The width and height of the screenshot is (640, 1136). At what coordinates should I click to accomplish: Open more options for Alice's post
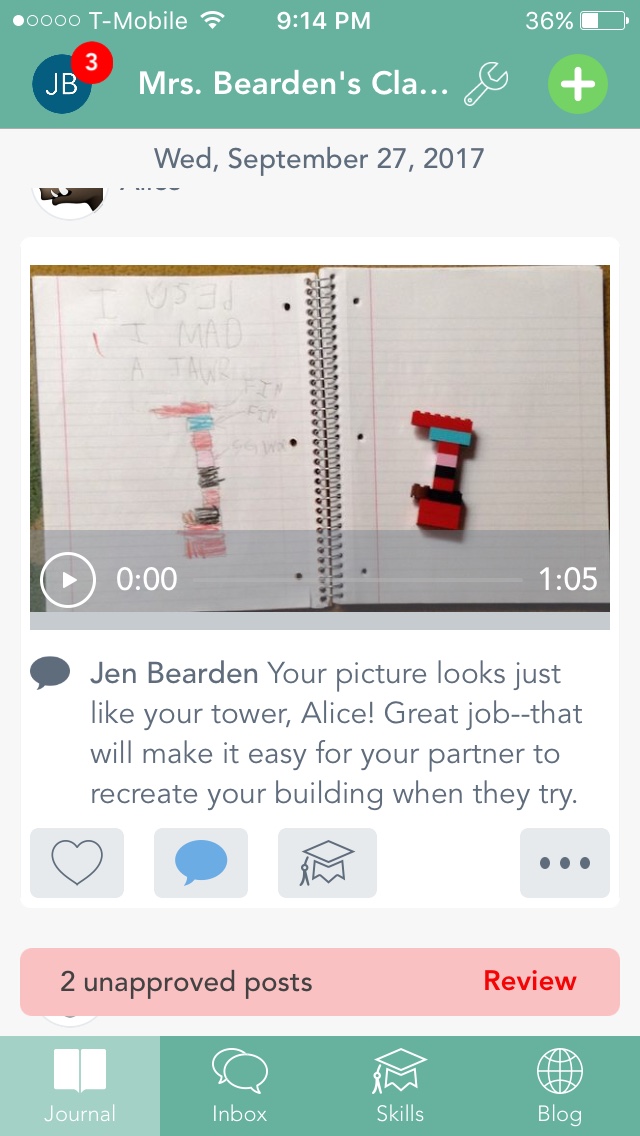(x=565, y=863)
